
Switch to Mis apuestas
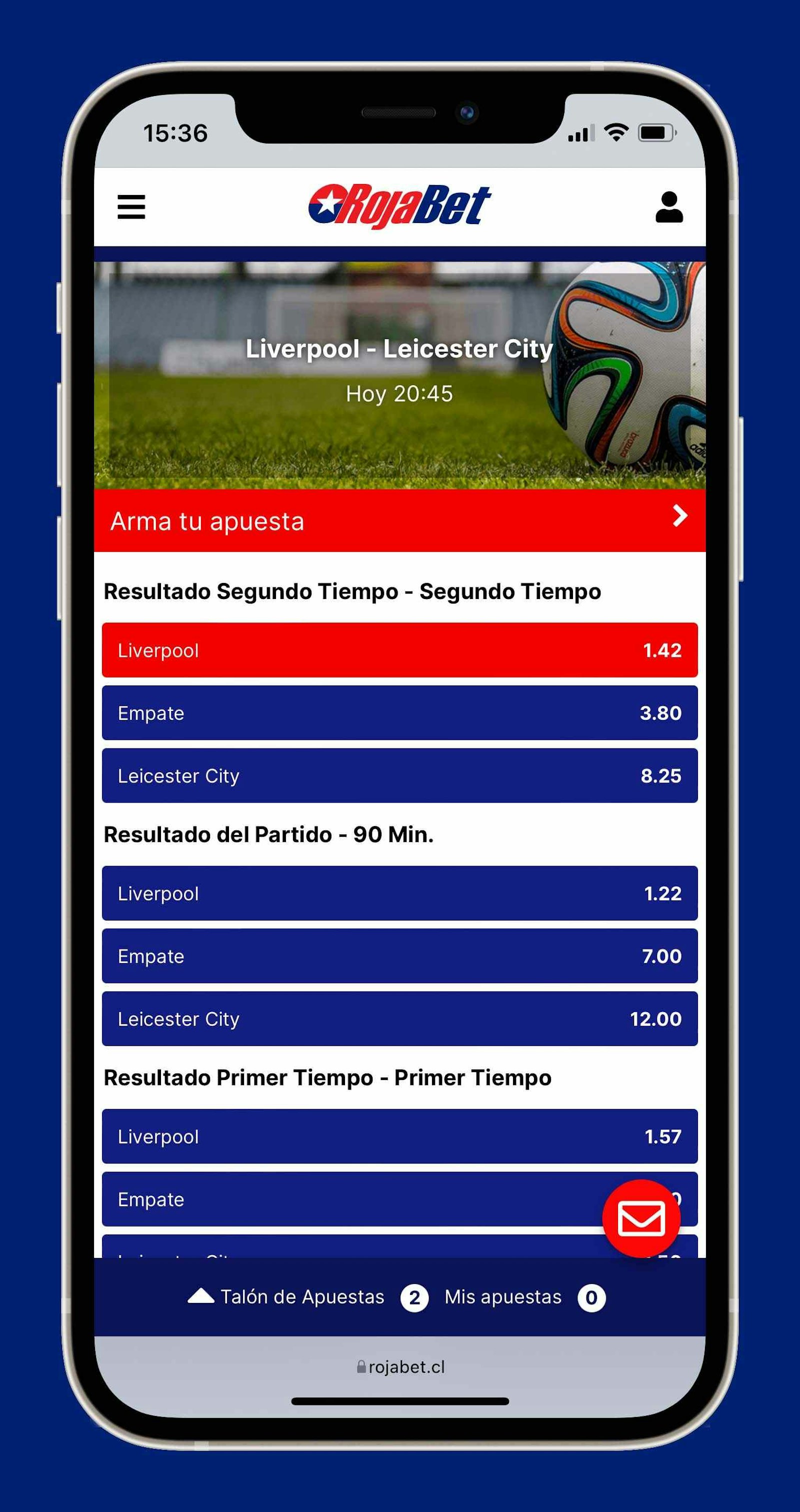(x=502, y=1298)
